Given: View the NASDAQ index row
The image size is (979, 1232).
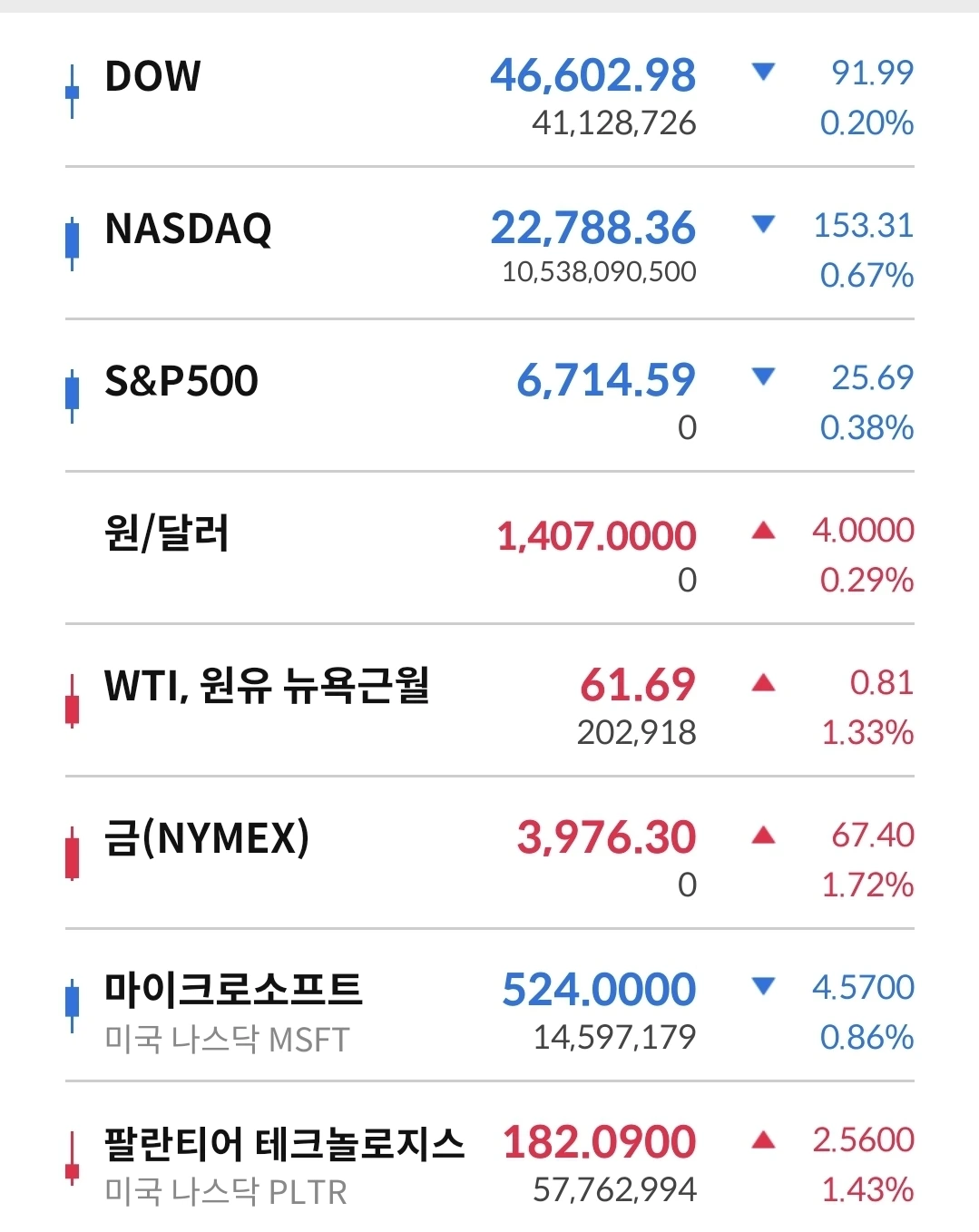Looking at the screenshot, I should (188, 230).
